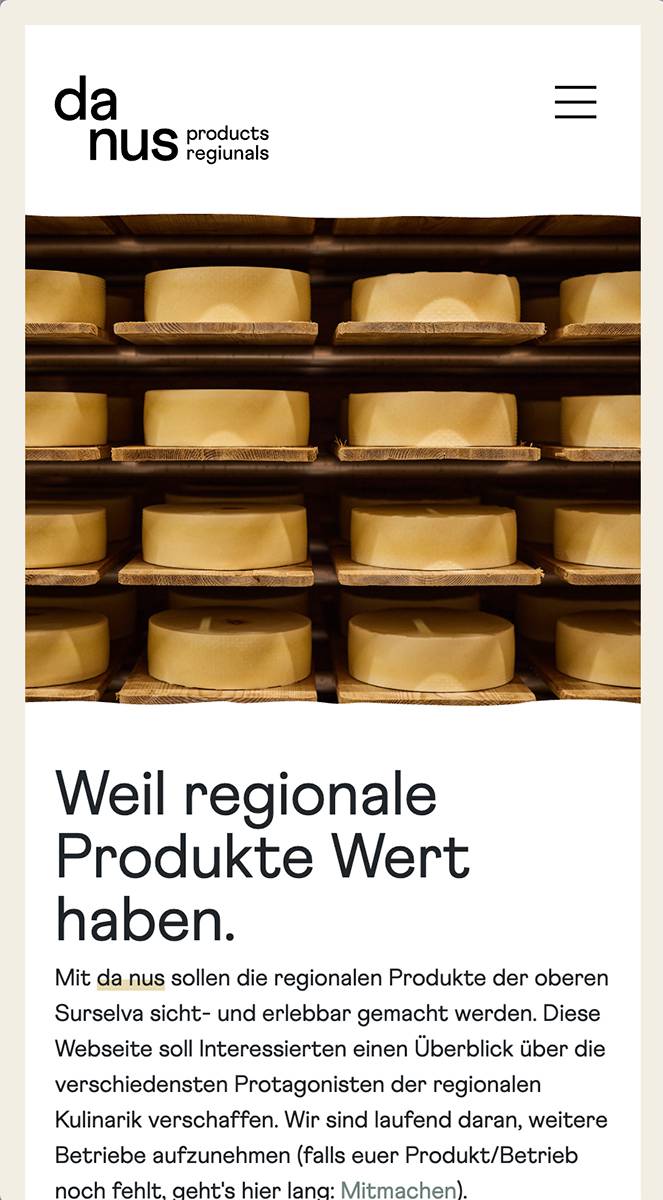Open the Mitmachen link
The height and width of the screenshot is (1200, 663).
[x=398, y=1190]
